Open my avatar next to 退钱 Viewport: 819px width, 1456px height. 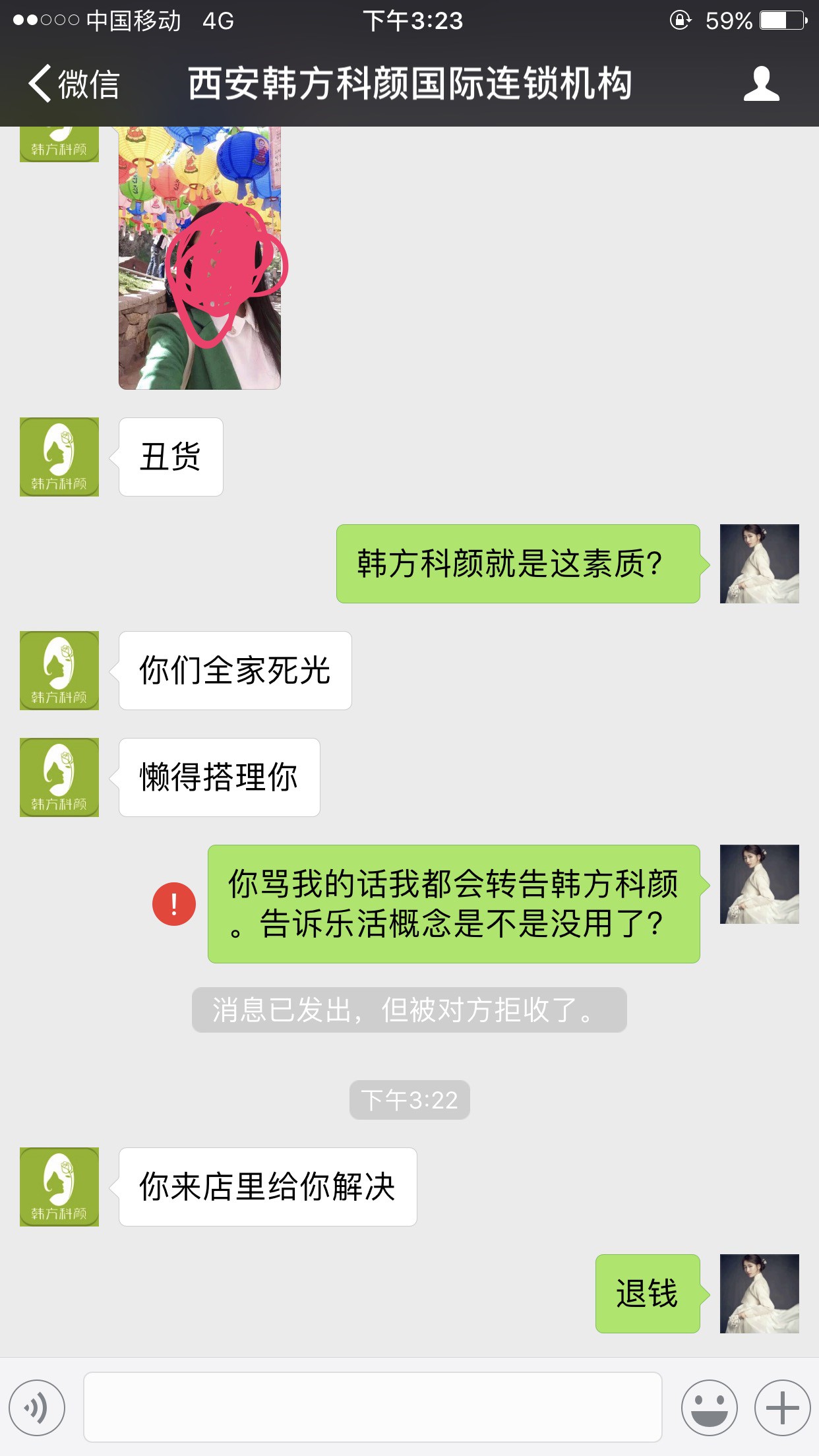759,1294
